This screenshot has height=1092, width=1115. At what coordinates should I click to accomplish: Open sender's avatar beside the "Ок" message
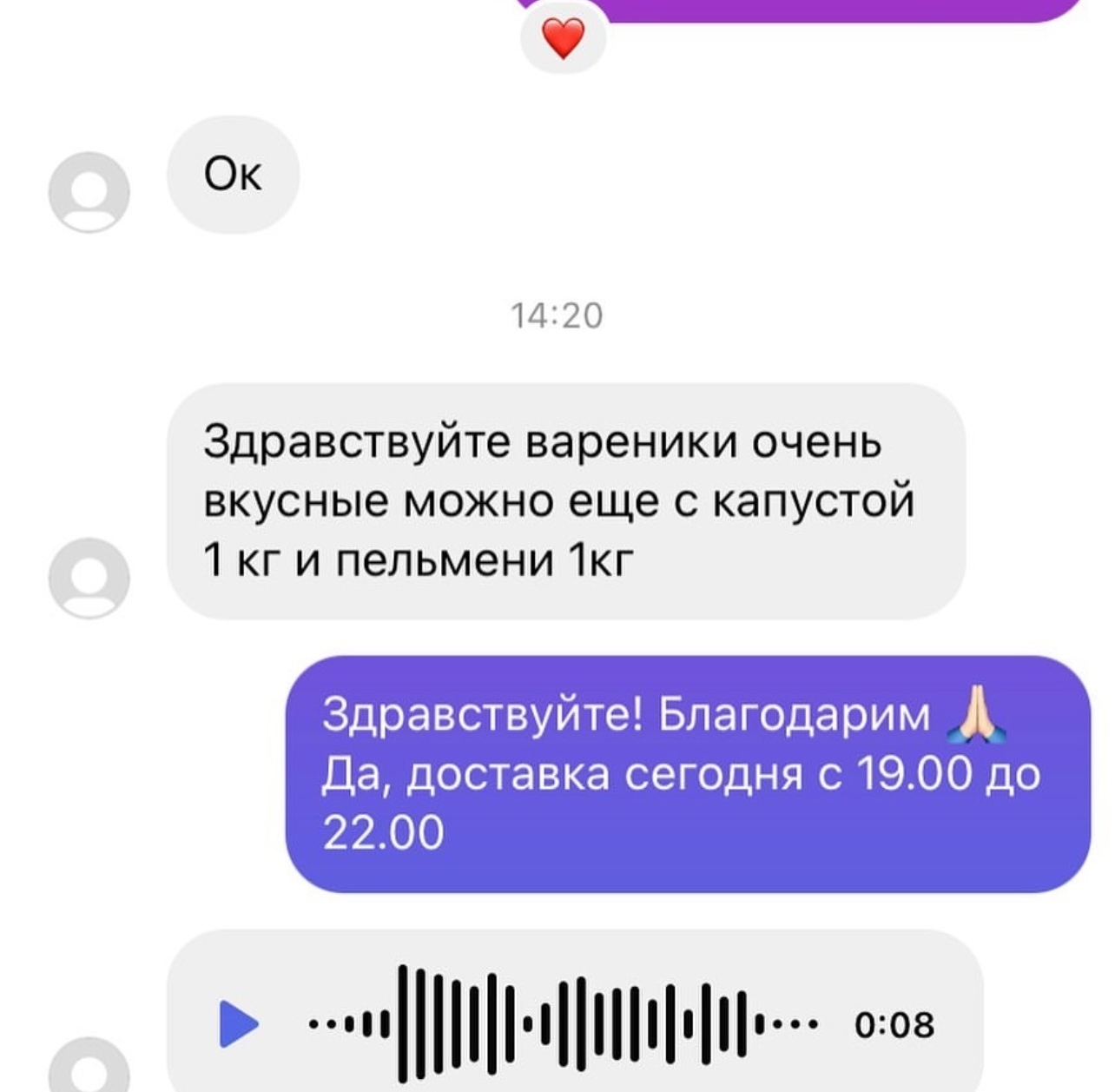pos(89,192)
